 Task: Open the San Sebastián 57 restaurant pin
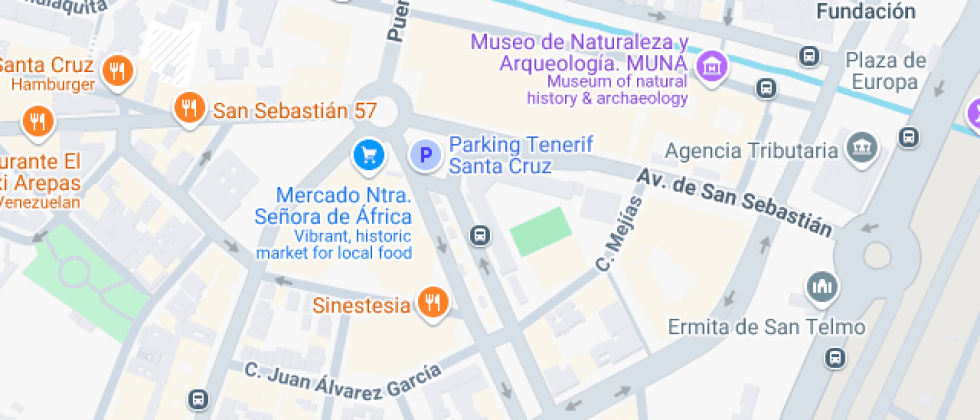point(188,108)
